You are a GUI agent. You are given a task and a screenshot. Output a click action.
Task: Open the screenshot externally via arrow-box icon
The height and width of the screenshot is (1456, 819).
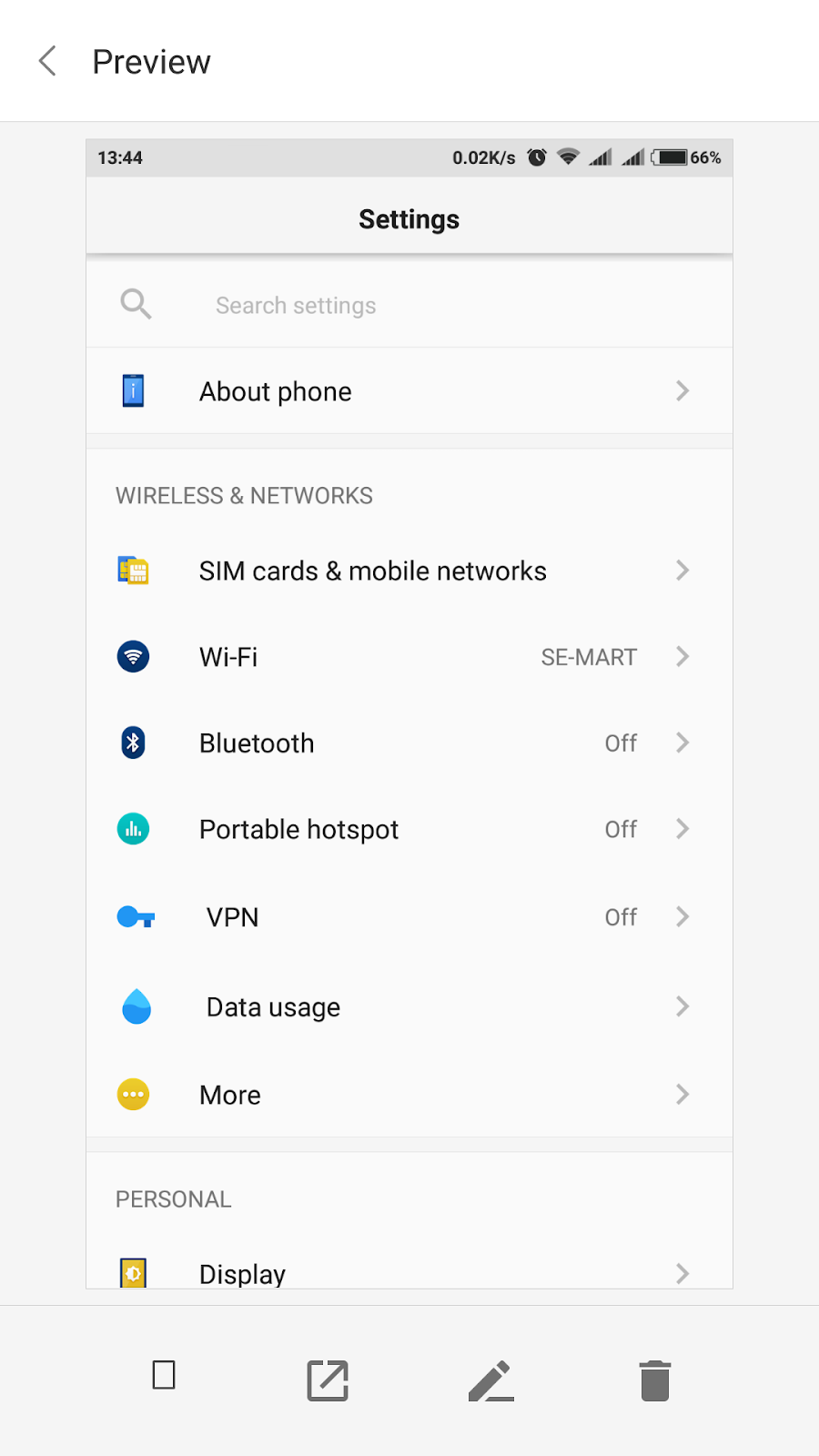328,1380
